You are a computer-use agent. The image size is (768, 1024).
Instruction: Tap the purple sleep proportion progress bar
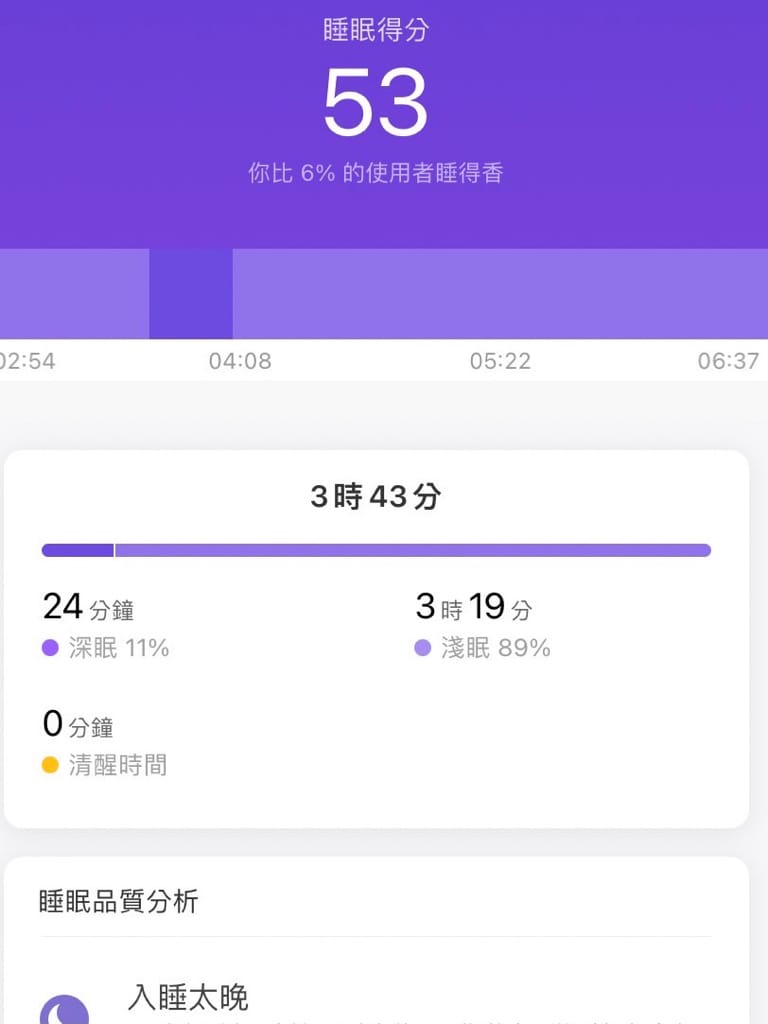376,550
